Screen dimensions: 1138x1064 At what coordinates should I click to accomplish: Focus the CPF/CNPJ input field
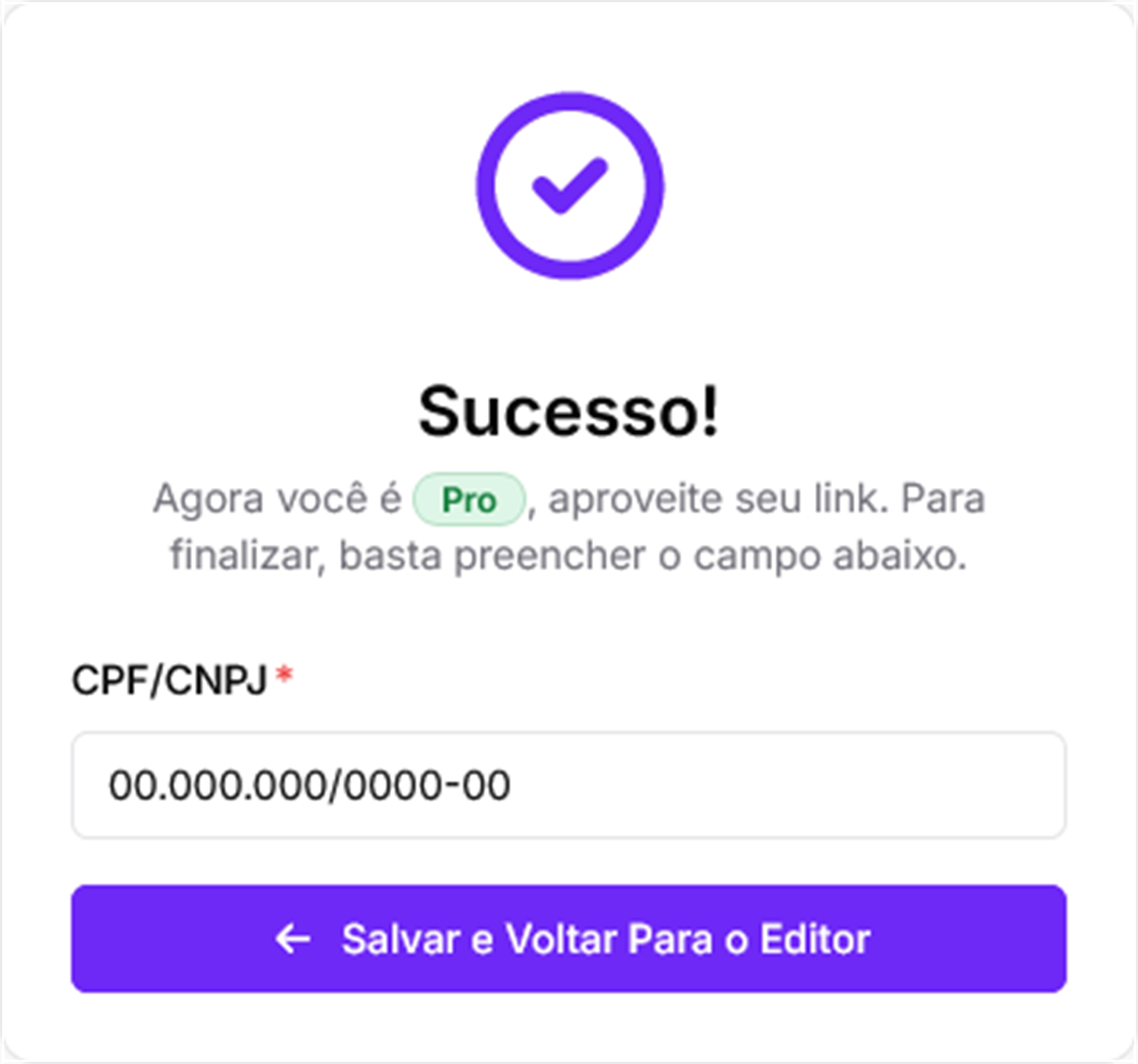pyautogui.click(x=568, y=785)
